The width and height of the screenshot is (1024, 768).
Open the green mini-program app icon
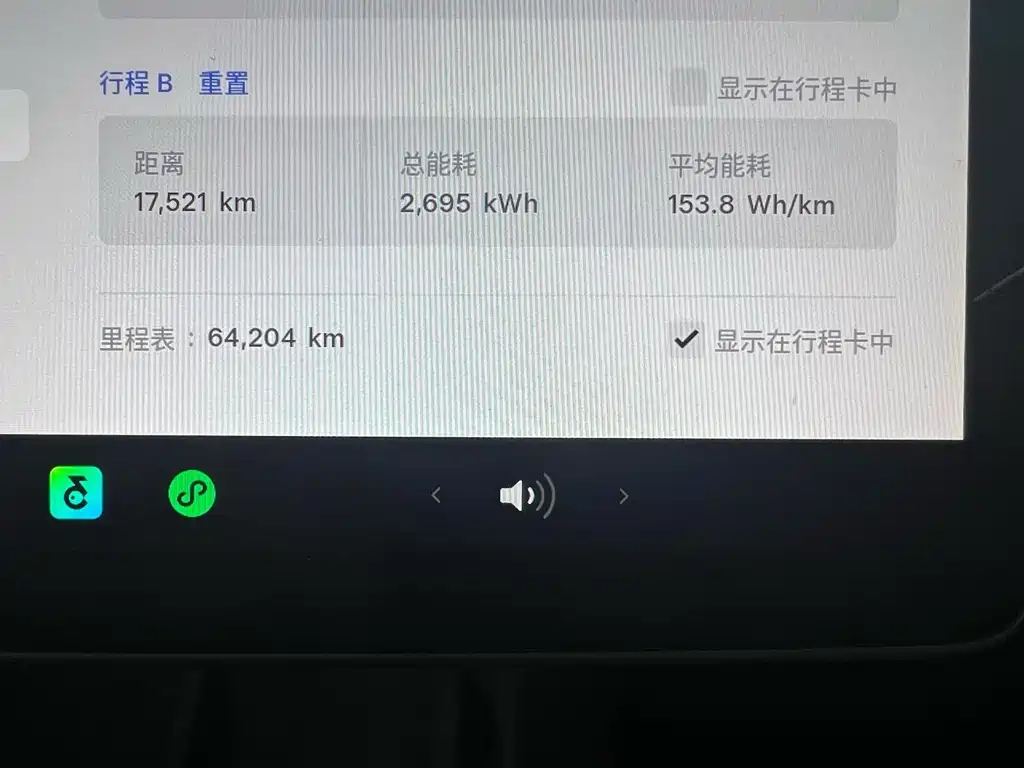(x=192, y=494)
